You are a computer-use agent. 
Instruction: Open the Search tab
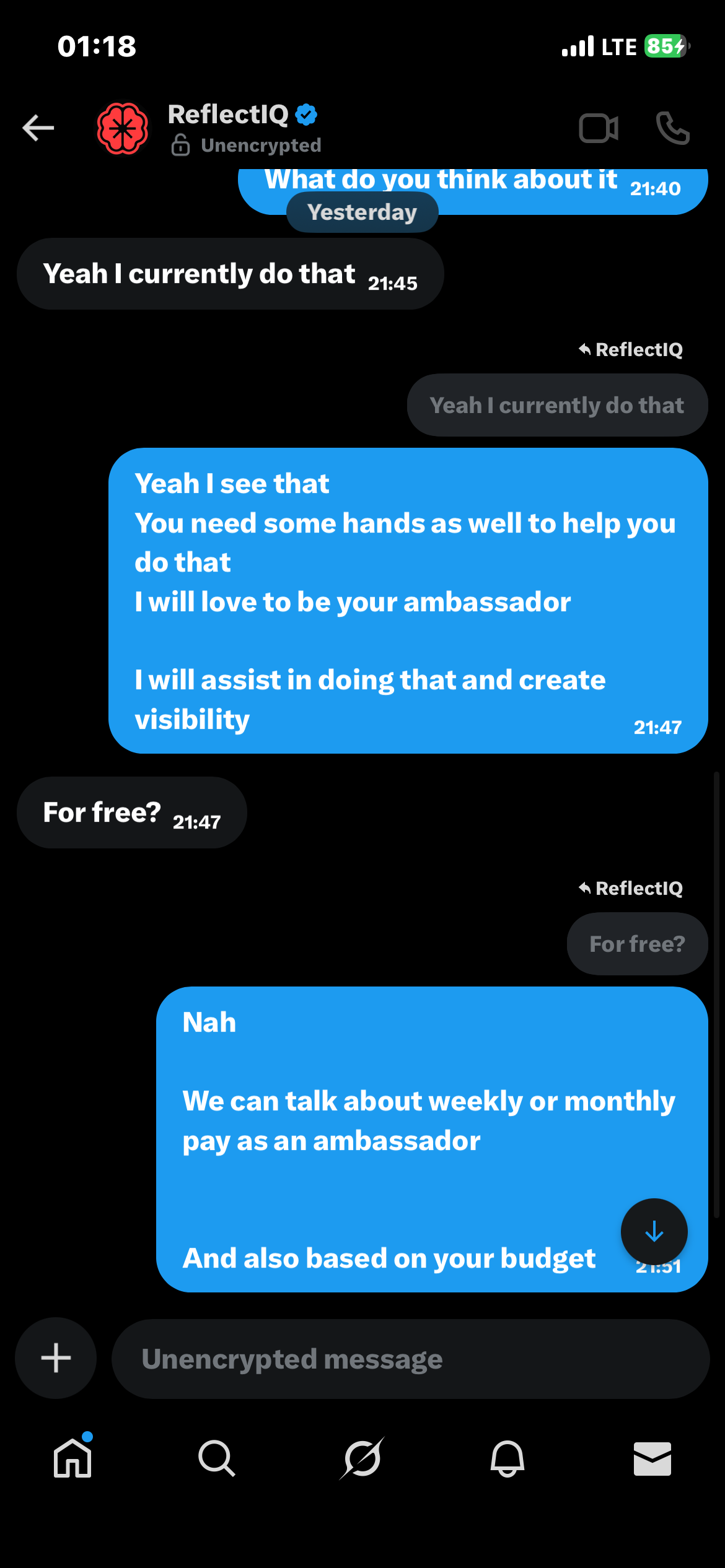click(x=217, y=1458)
